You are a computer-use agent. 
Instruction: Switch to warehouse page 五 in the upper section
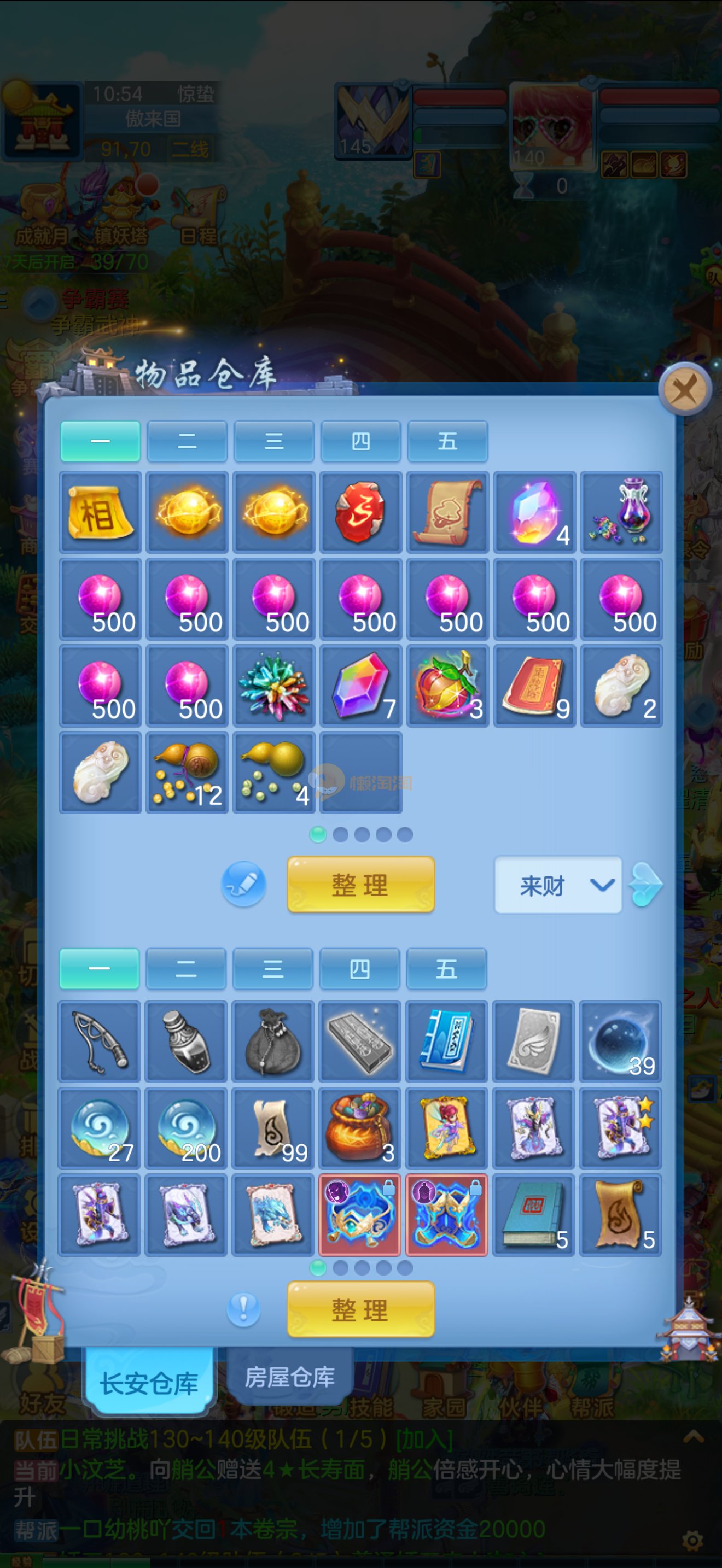click(447, 441)
